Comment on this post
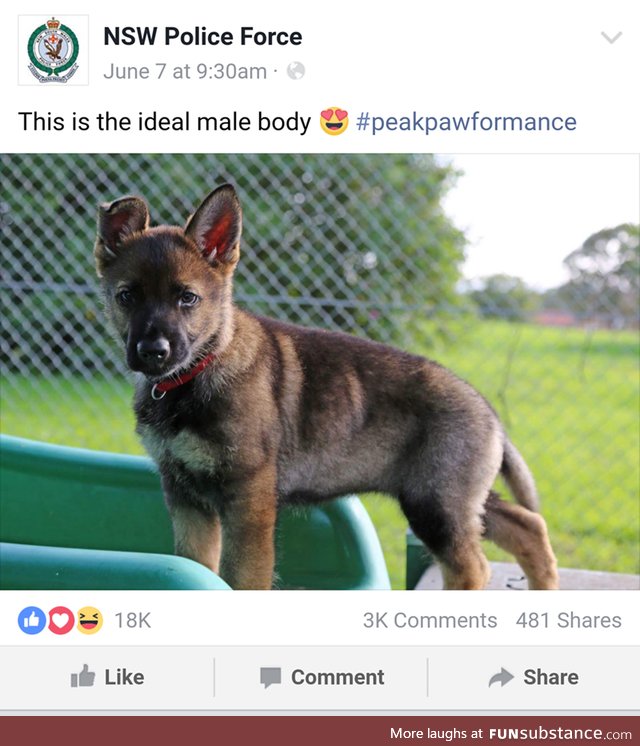The width and height of the screenshot is (640, 746). coord(321,677)
